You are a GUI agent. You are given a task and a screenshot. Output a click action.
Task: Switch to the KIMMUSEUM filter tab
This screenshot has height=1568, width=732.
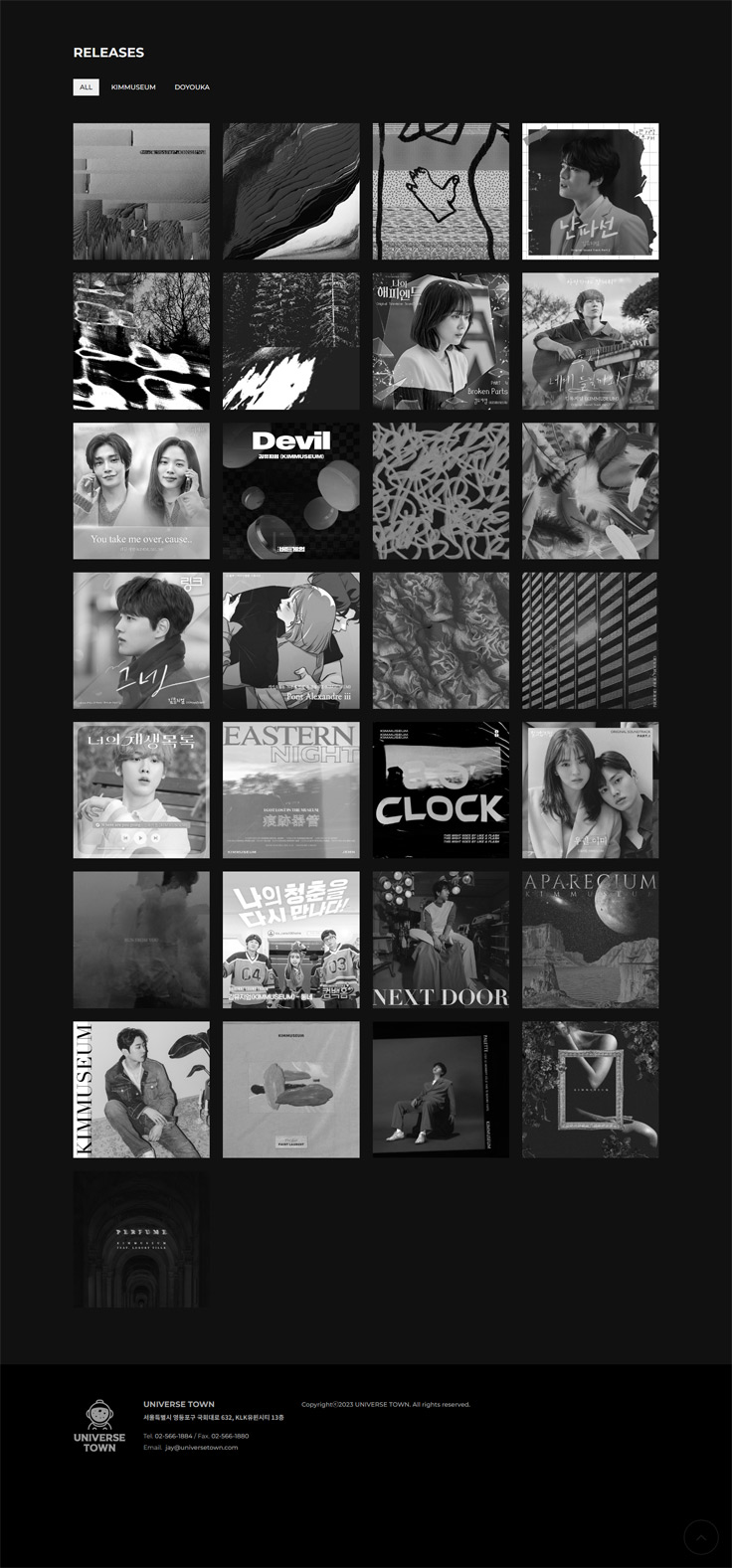[x=133, y=87]
